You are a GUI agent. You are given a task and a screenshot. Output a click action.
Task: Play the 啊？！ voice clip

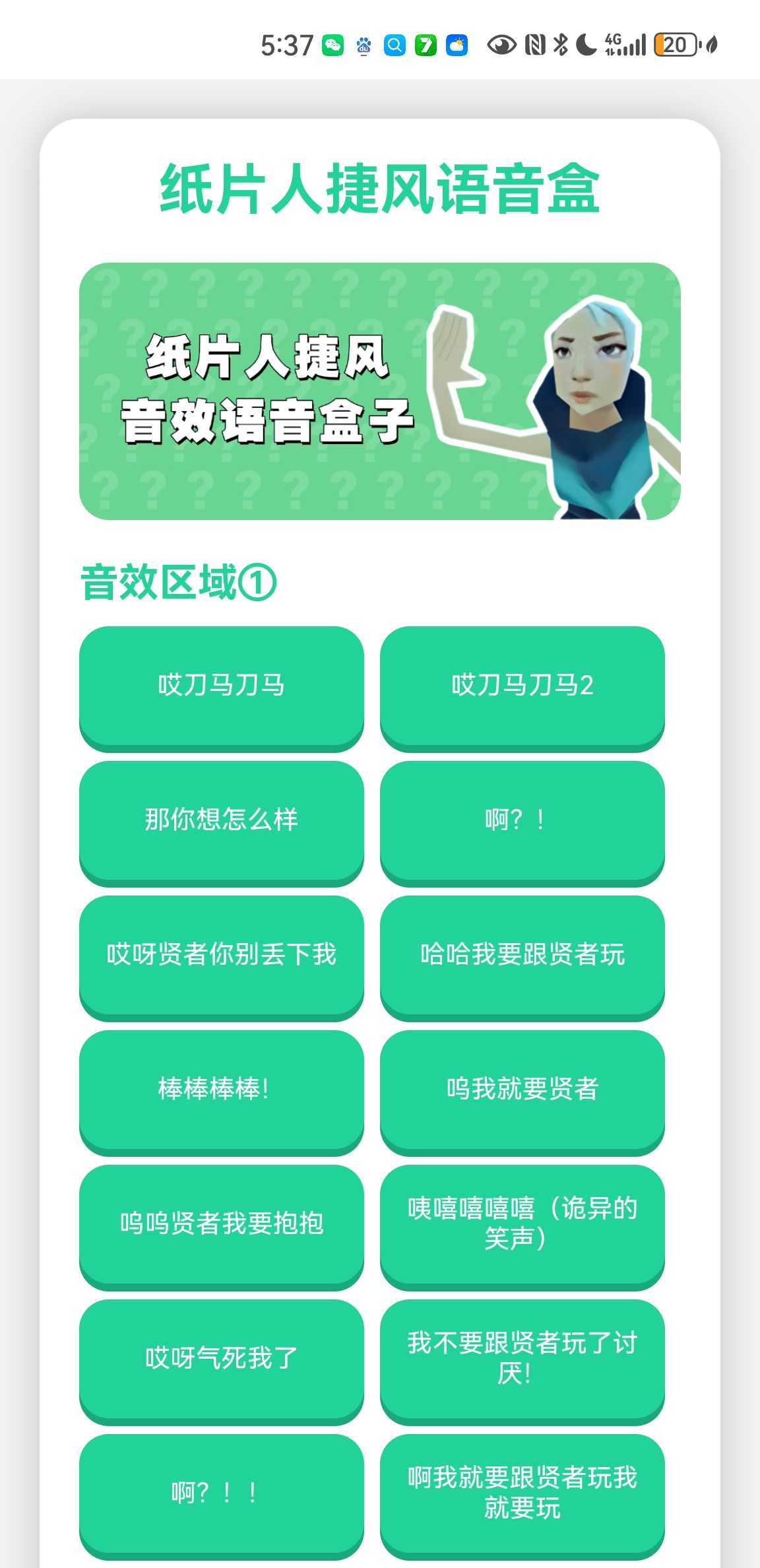[x=522, y=821]
